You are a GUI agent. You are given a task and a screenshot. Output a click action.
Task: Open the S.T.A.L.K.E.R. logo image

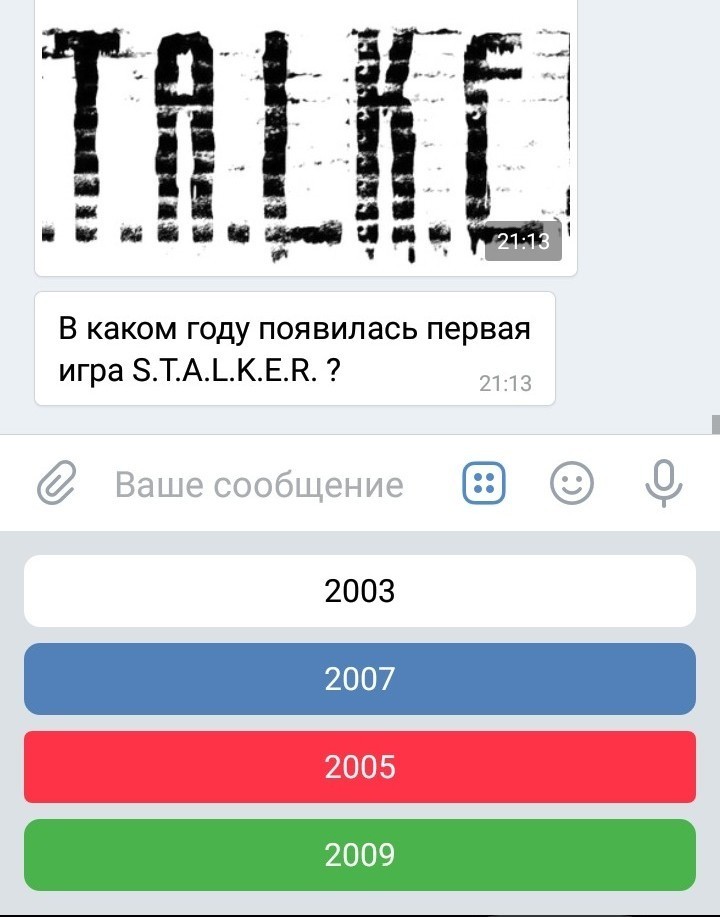click(305, 135)
